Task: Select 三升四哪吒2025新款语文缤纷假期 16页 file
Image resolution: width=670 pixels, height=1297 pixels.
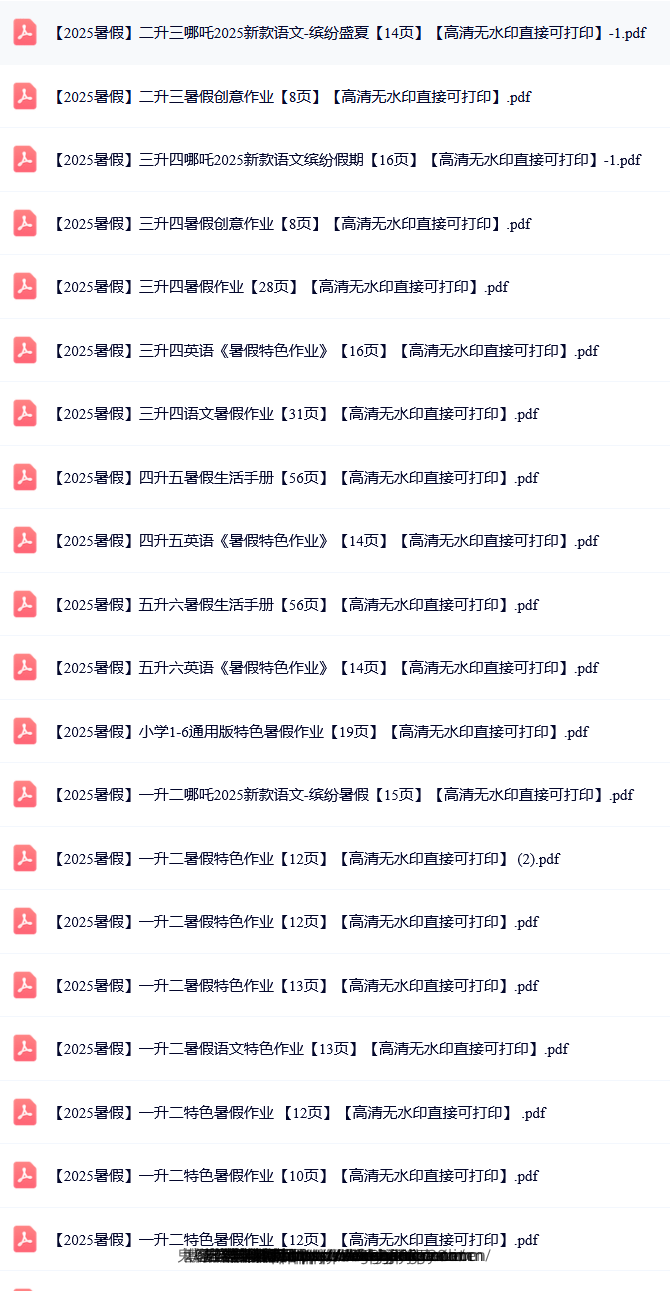Action: 340,160
